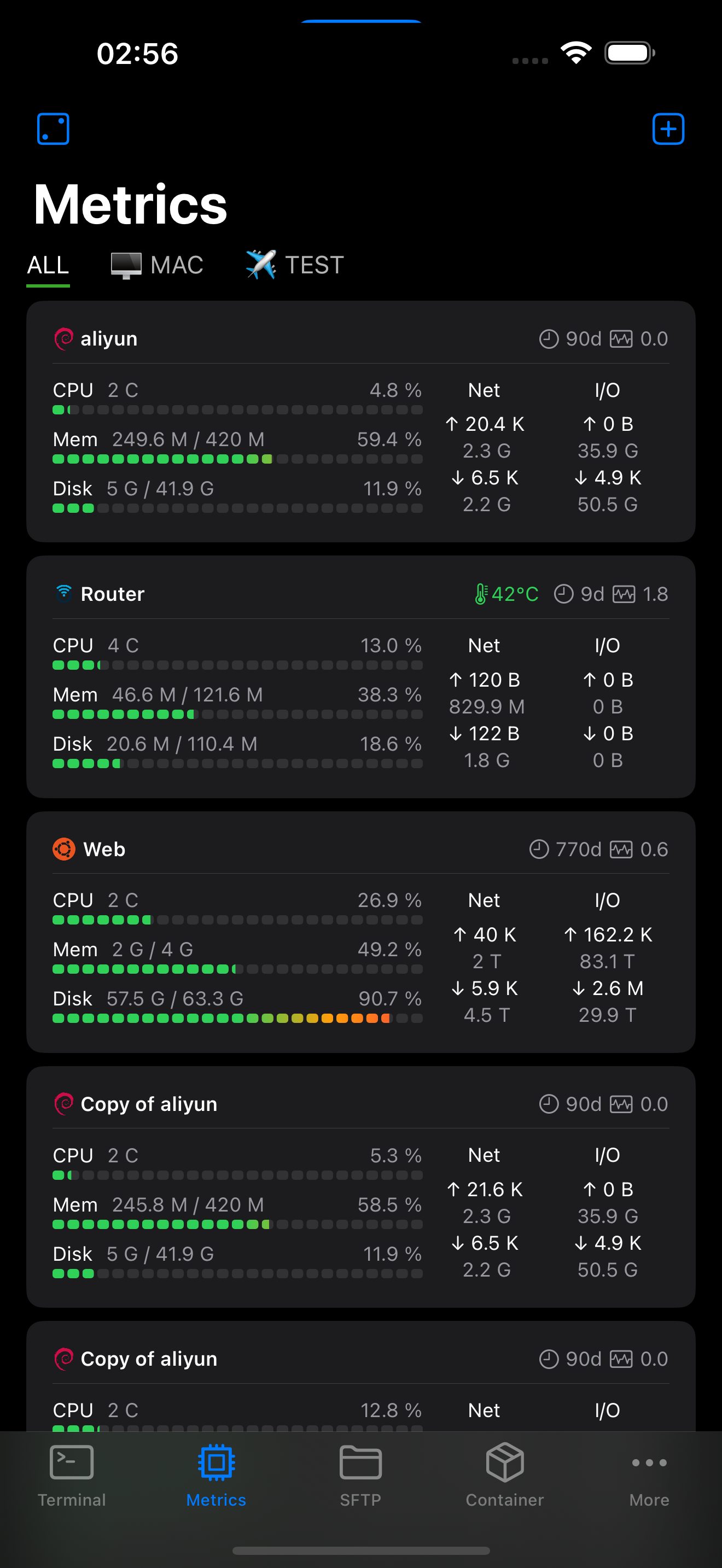Tap the window resize icon top left
This screenshot has height=1568, width=722.
(53, 129)
